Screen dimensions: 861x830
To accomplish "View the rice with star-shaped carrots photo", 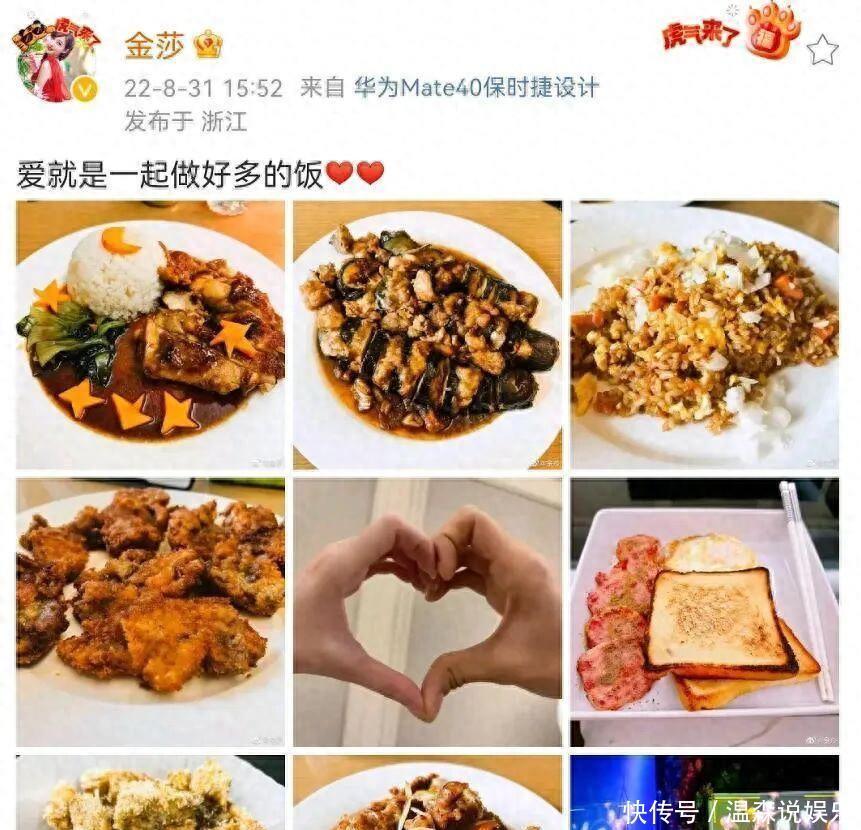I will pos(150,335).
